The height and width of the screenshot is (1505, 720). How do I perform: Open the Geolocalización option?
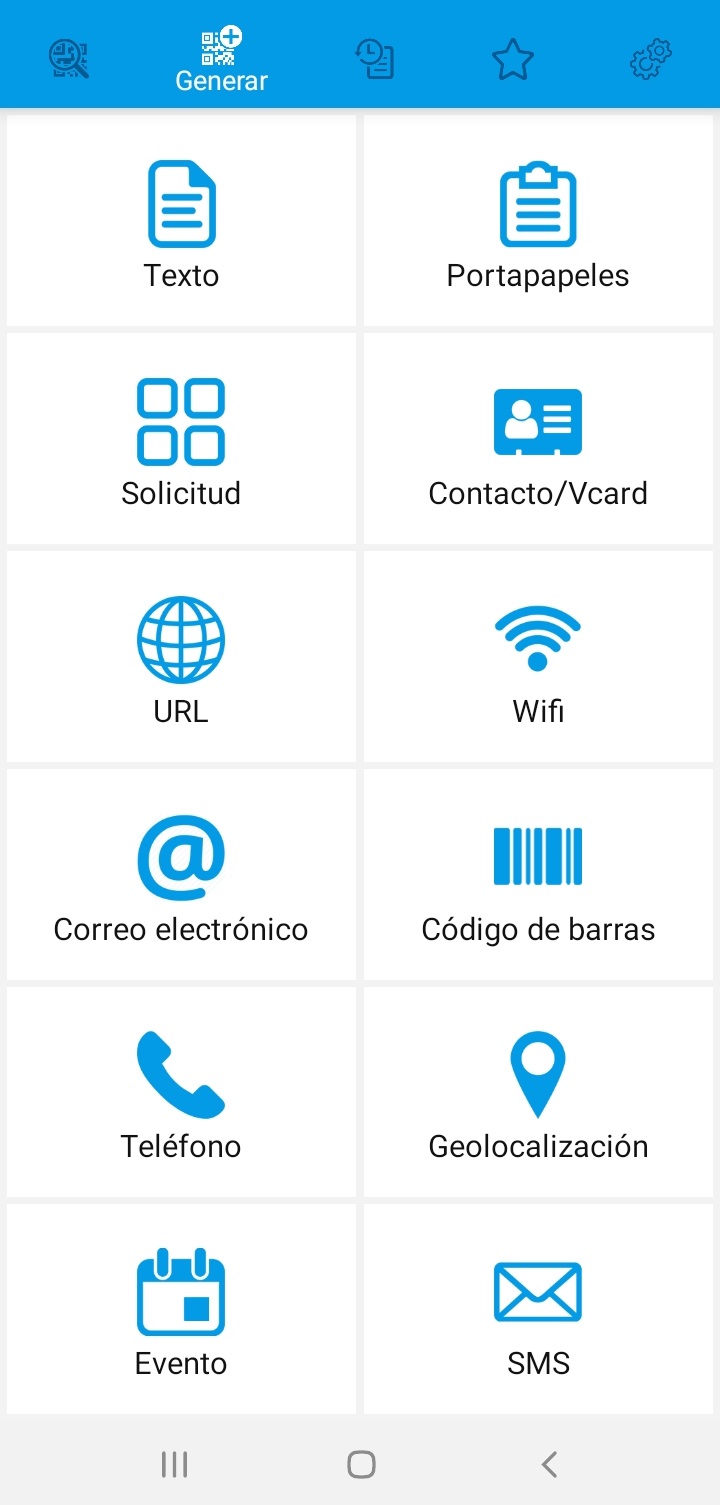pyautogui.click(x=538, y=1092)
